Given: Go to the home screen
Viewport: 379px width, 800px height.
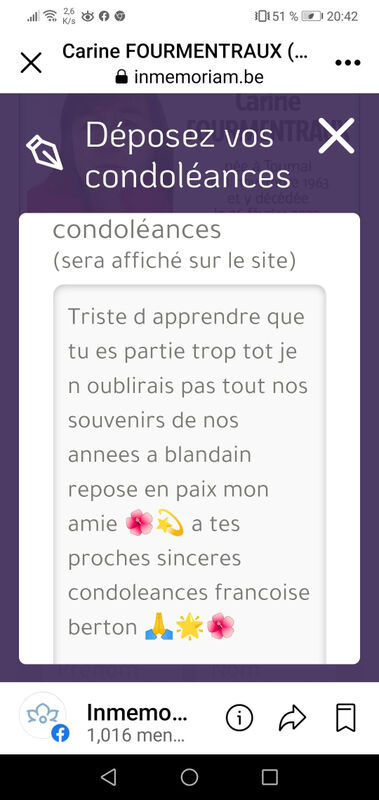Looking at the screenshot, I should click(189, 777).
